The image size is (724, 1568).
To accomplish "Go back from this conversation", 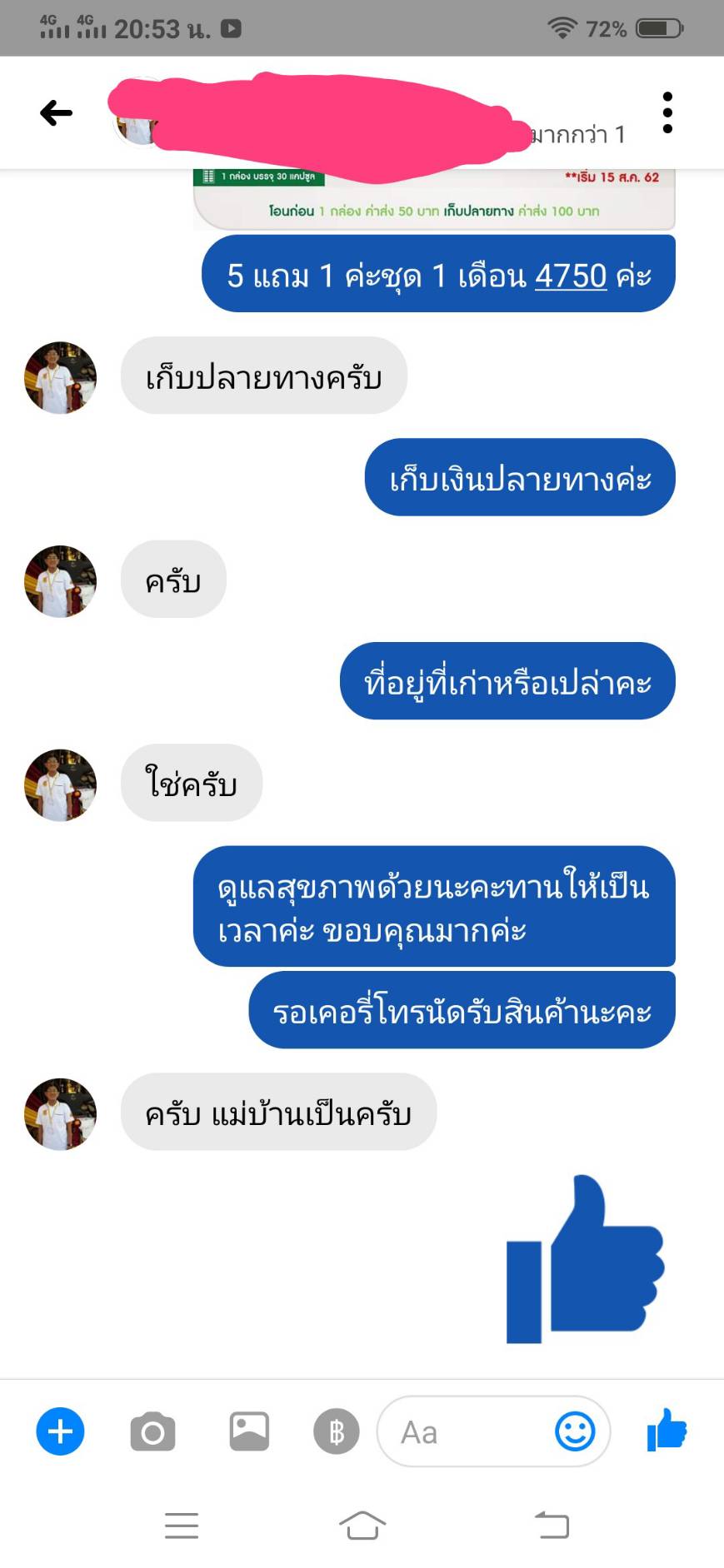I will tap(56, 112).
